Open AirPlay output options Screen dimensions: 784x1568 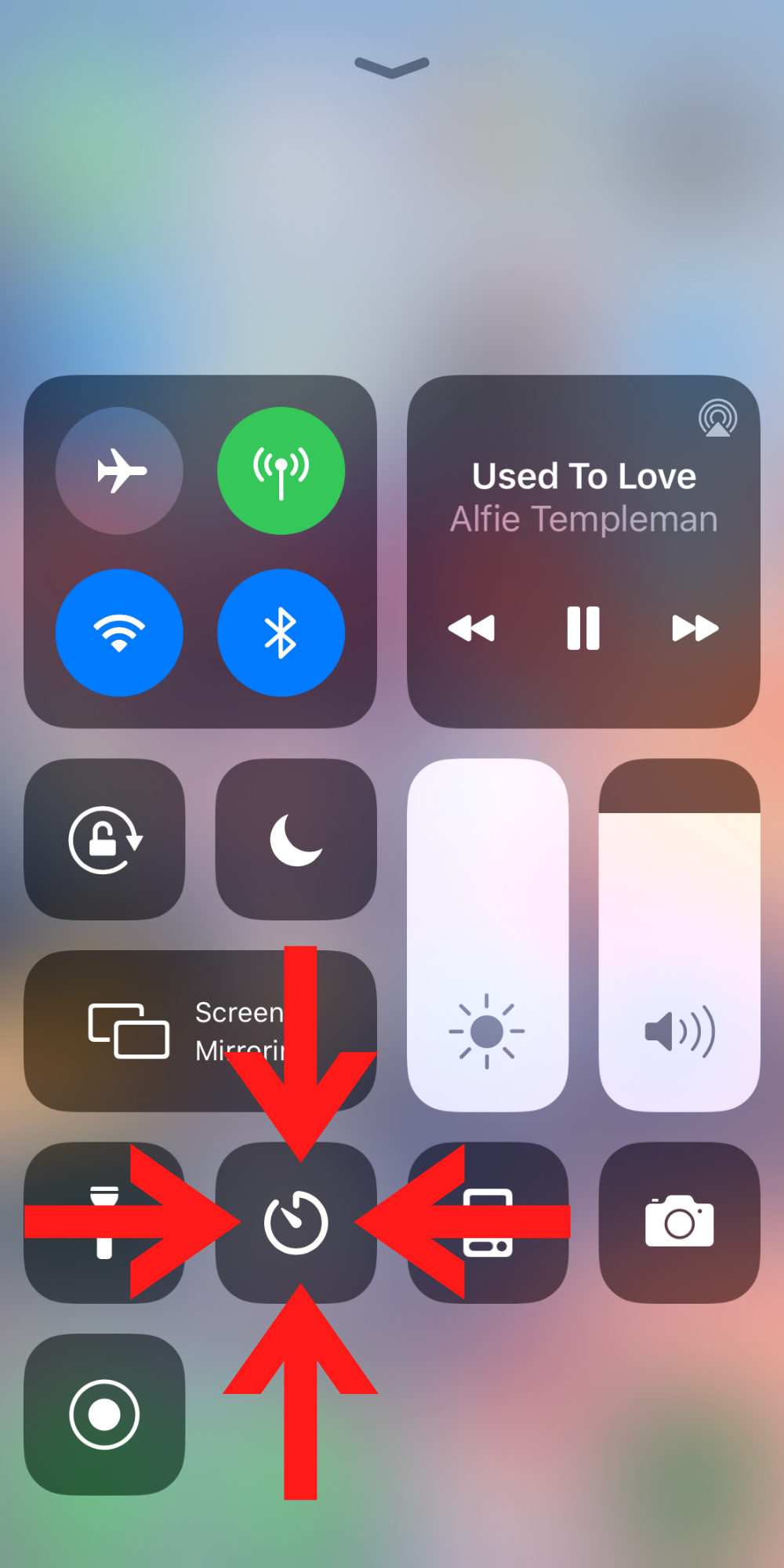[718, 418]
